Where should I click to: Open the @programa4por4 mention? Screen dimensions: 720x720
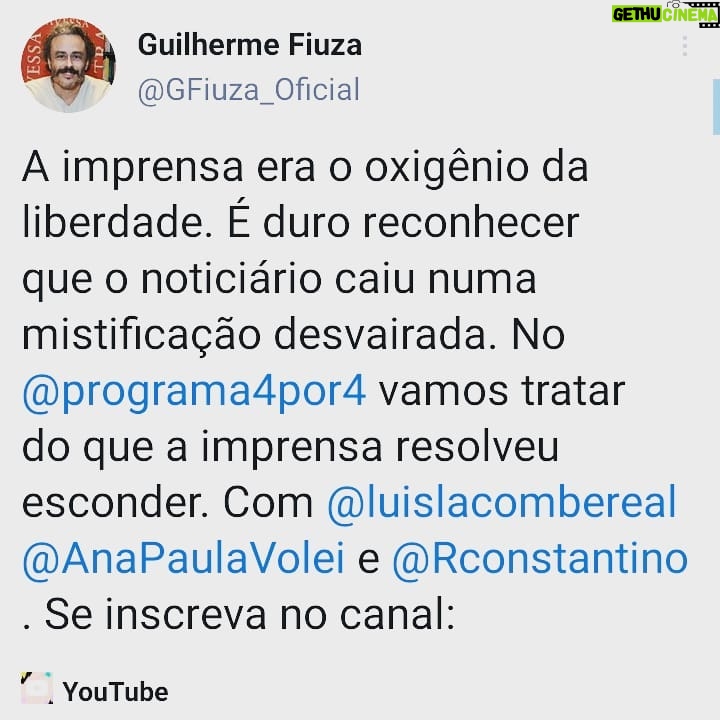point(194,391)
